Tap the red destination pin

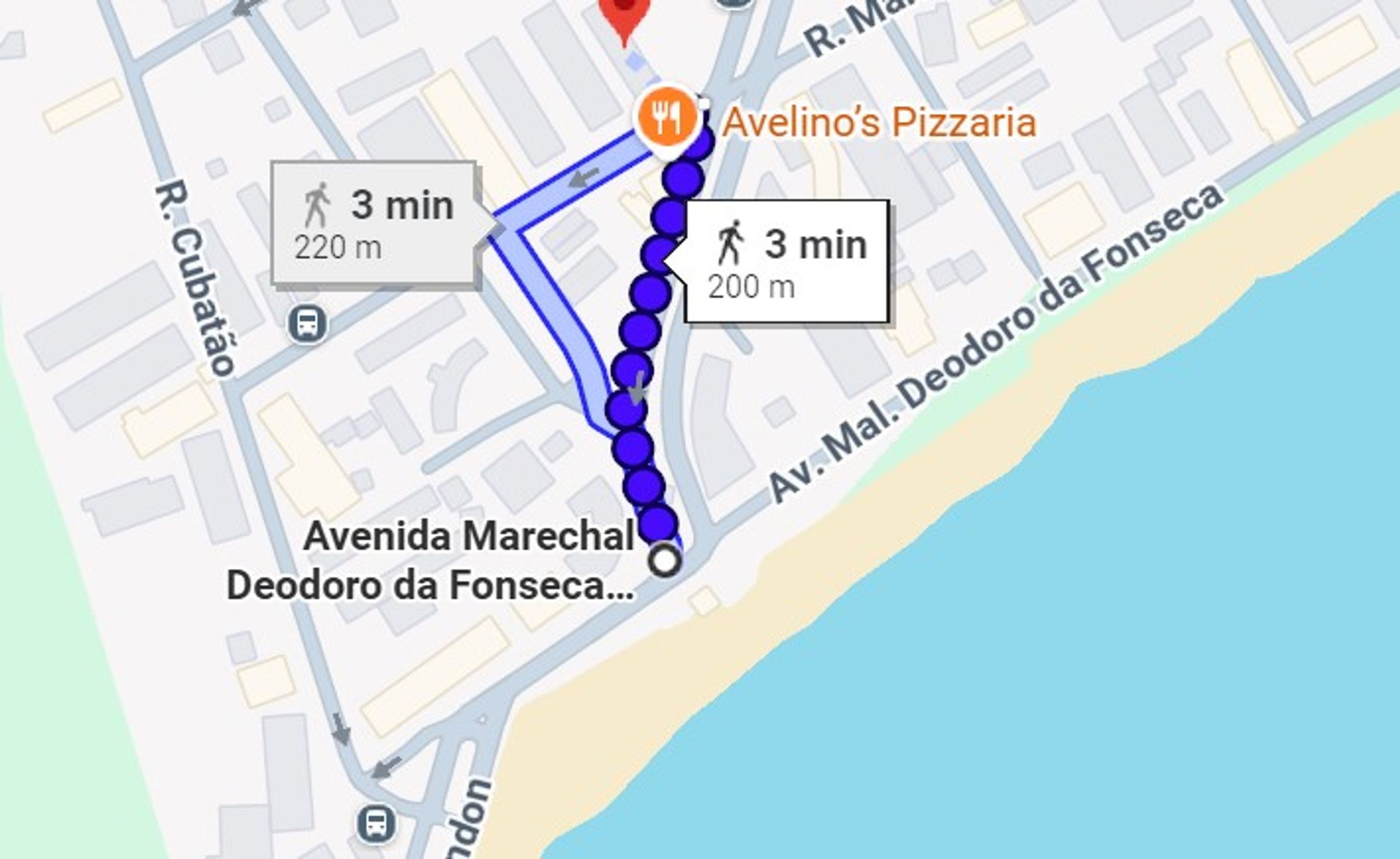point(625,18)
